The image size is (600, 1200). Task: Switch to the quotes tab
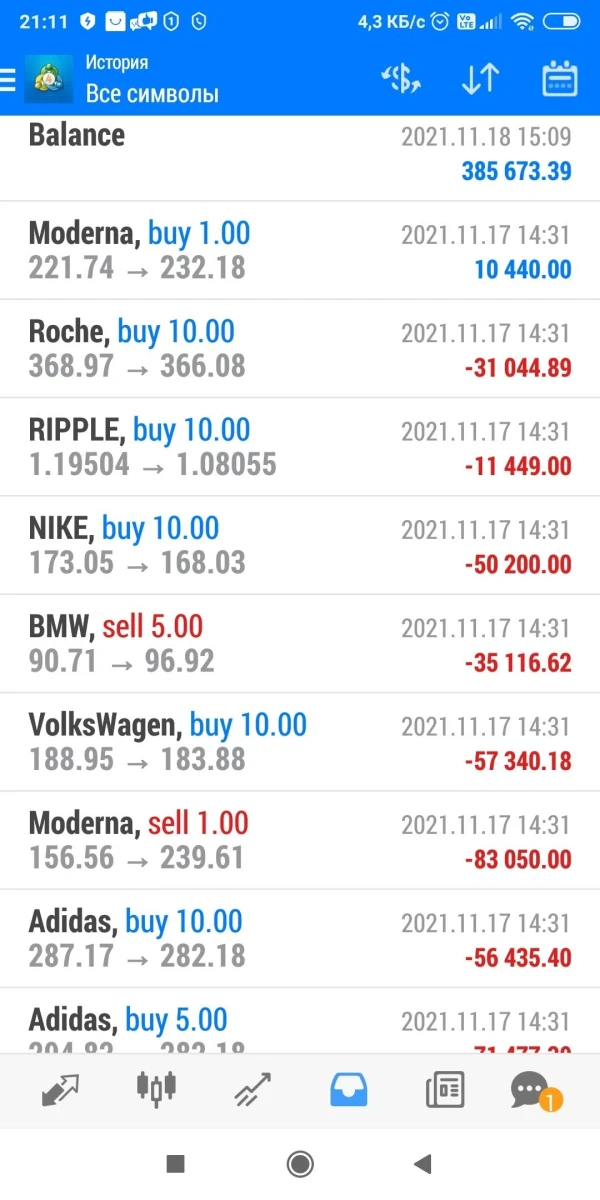pyautogui.click(x=61, y=1089)
